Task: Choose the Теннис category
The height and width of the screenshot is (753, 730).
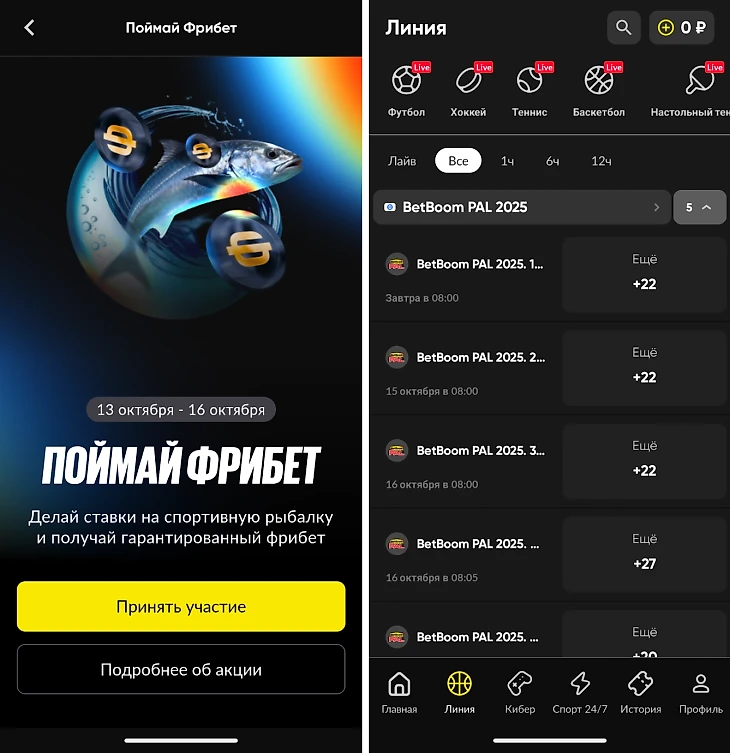Action: 529,90
